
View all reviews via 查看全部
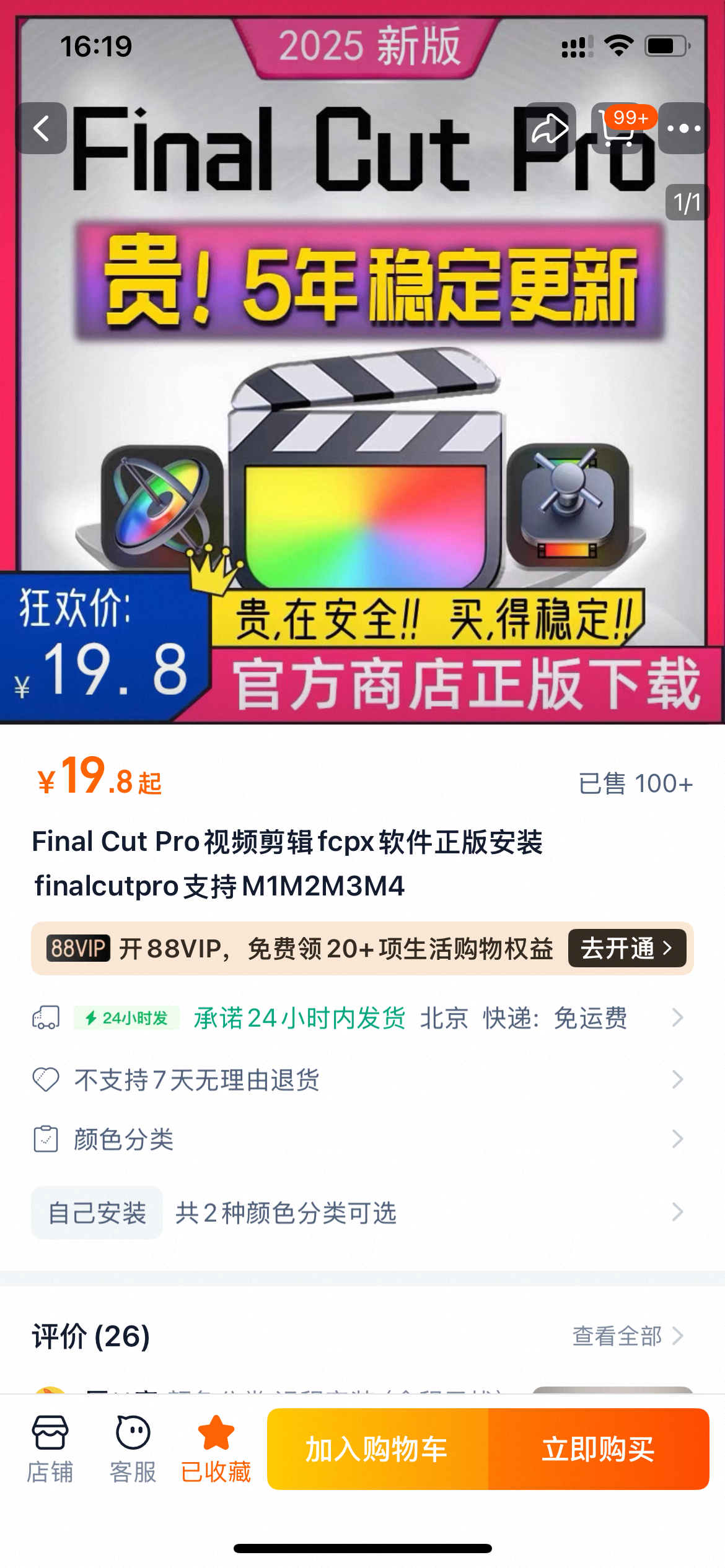pyautogui.click(x=627, y=1336)
